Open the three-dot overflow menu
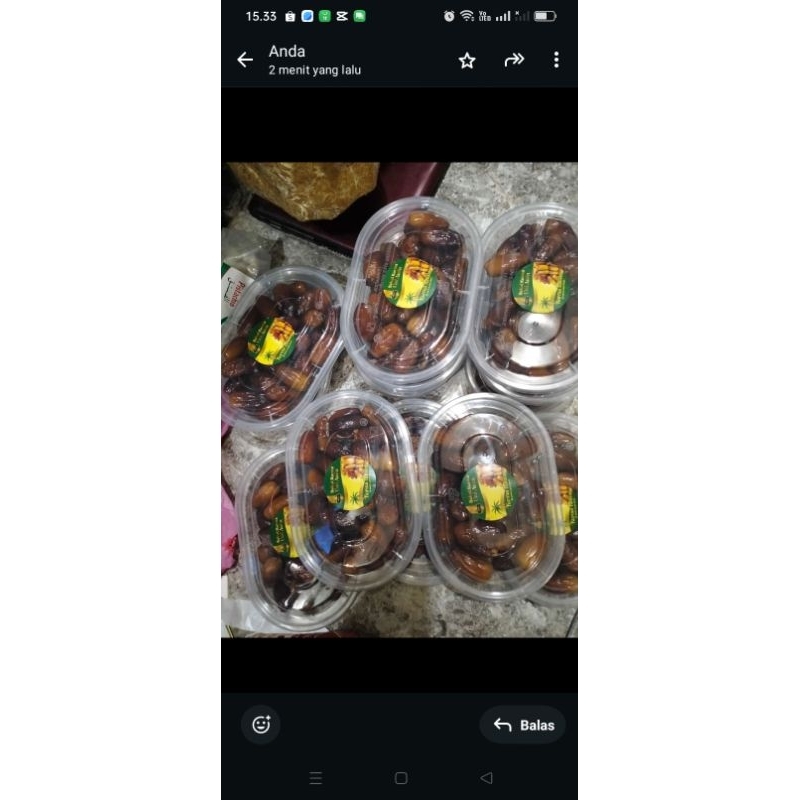This screenshot has width=800, height=800. [556, 60]
